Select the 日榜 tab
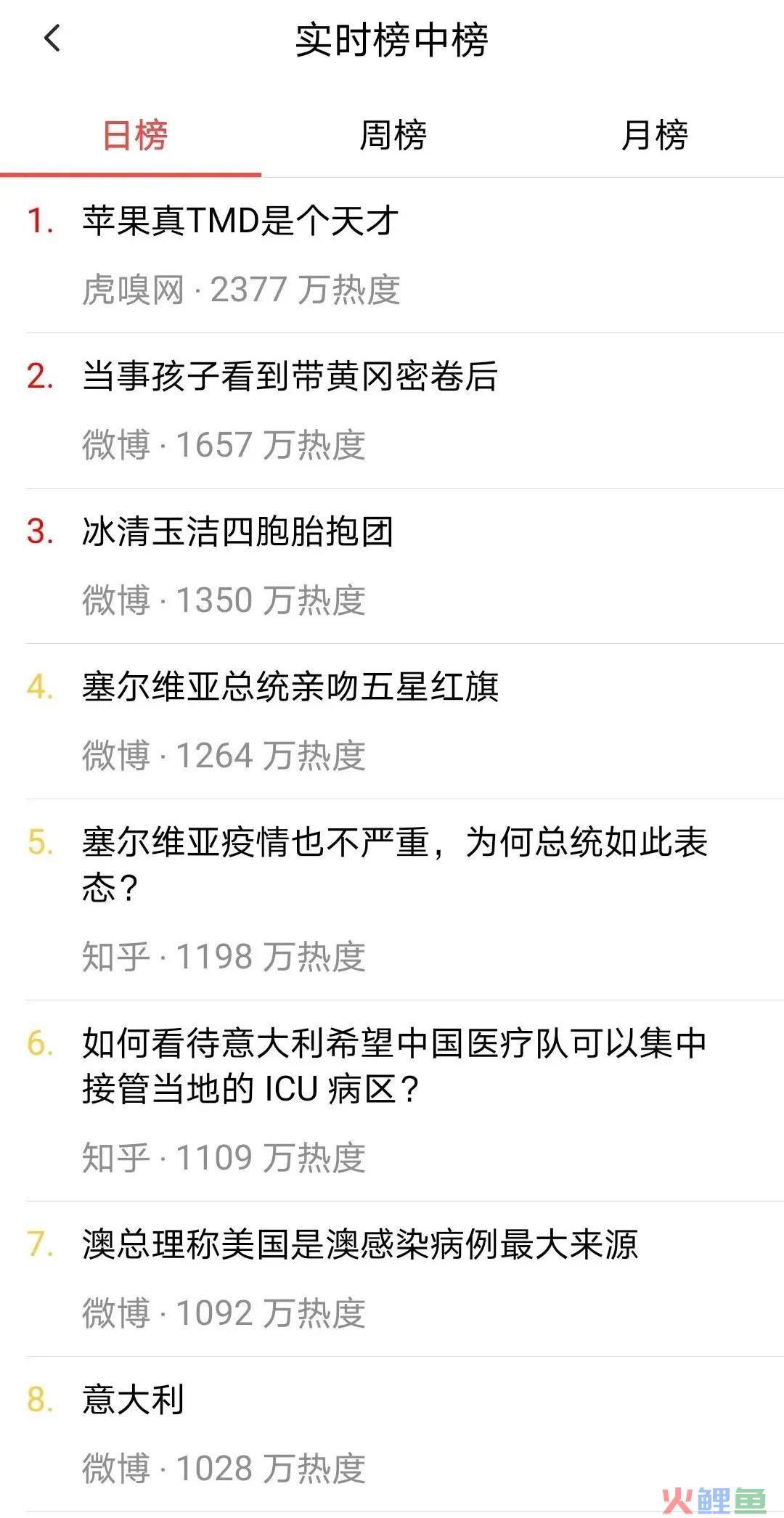Image resolution: width=784 pixels, height=1518 pixels. tap(135, 136)
